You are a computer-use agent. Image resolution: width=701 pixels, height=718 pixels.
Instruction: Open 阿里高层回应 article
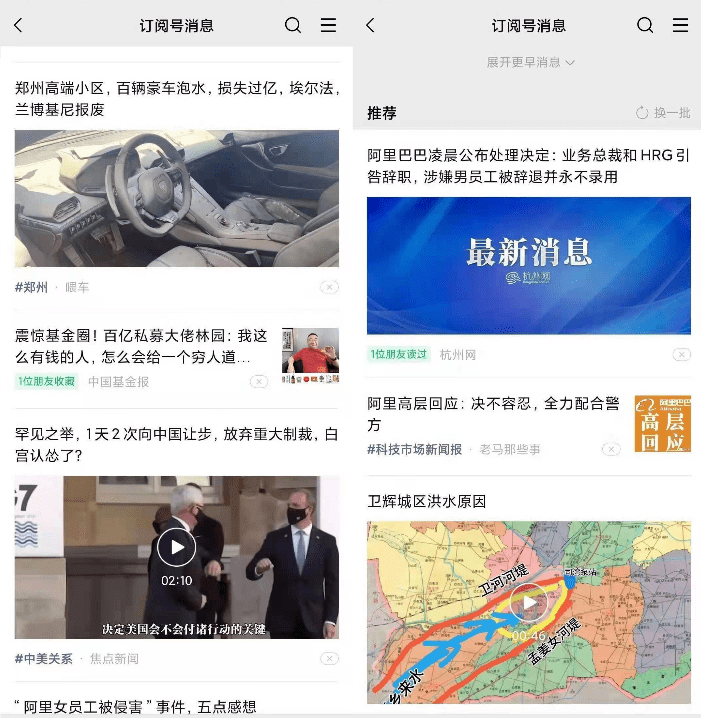[x=493, y=414]
